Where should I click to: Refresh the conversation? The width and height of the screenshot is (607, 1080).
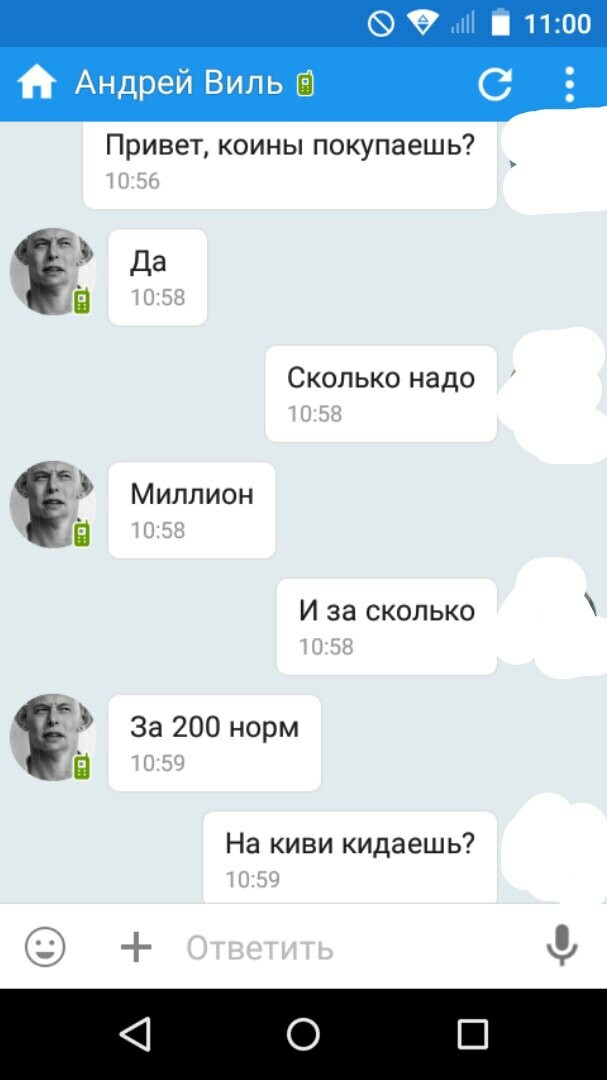(495, 84)
